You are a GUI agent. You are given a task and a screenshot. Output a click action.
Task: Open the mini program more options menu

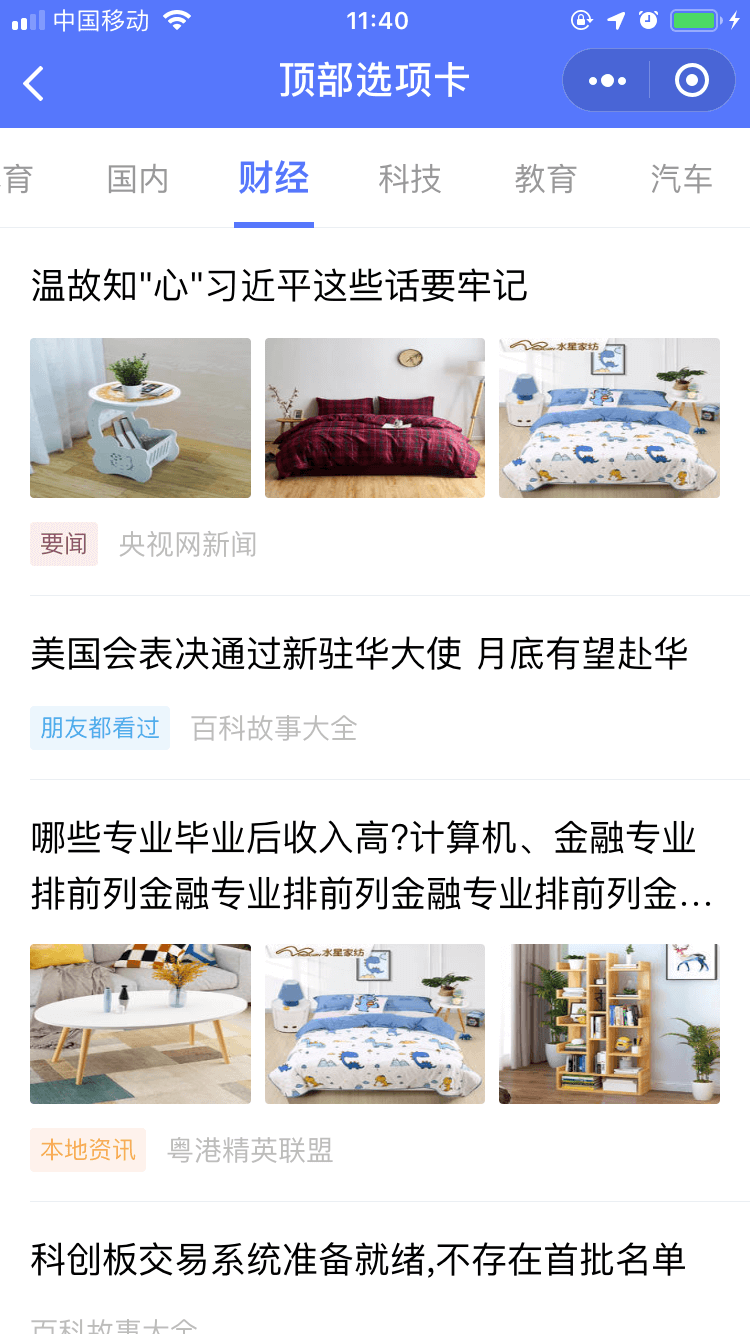[x=607, y=81]
